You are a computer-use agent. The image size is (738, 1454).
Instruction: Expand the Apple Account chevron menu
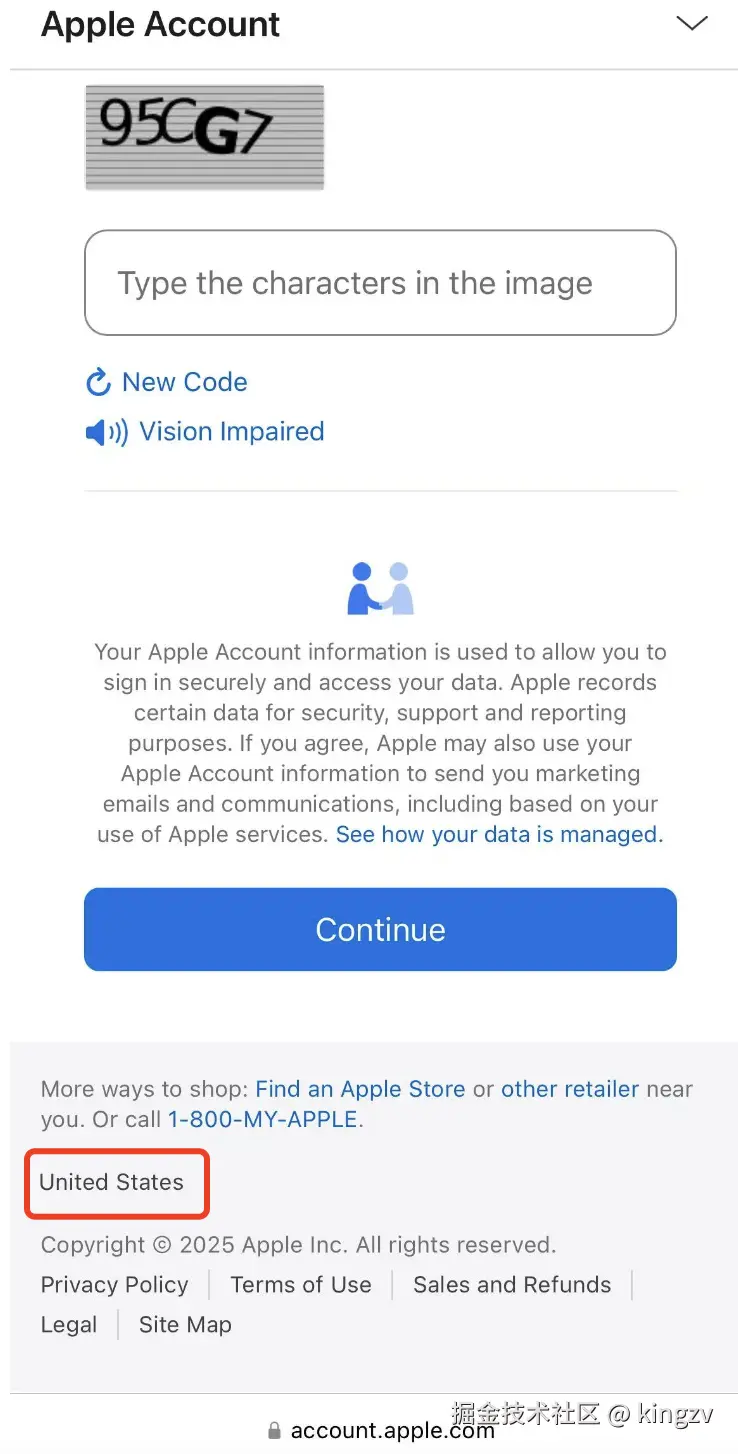coord(692,24)
